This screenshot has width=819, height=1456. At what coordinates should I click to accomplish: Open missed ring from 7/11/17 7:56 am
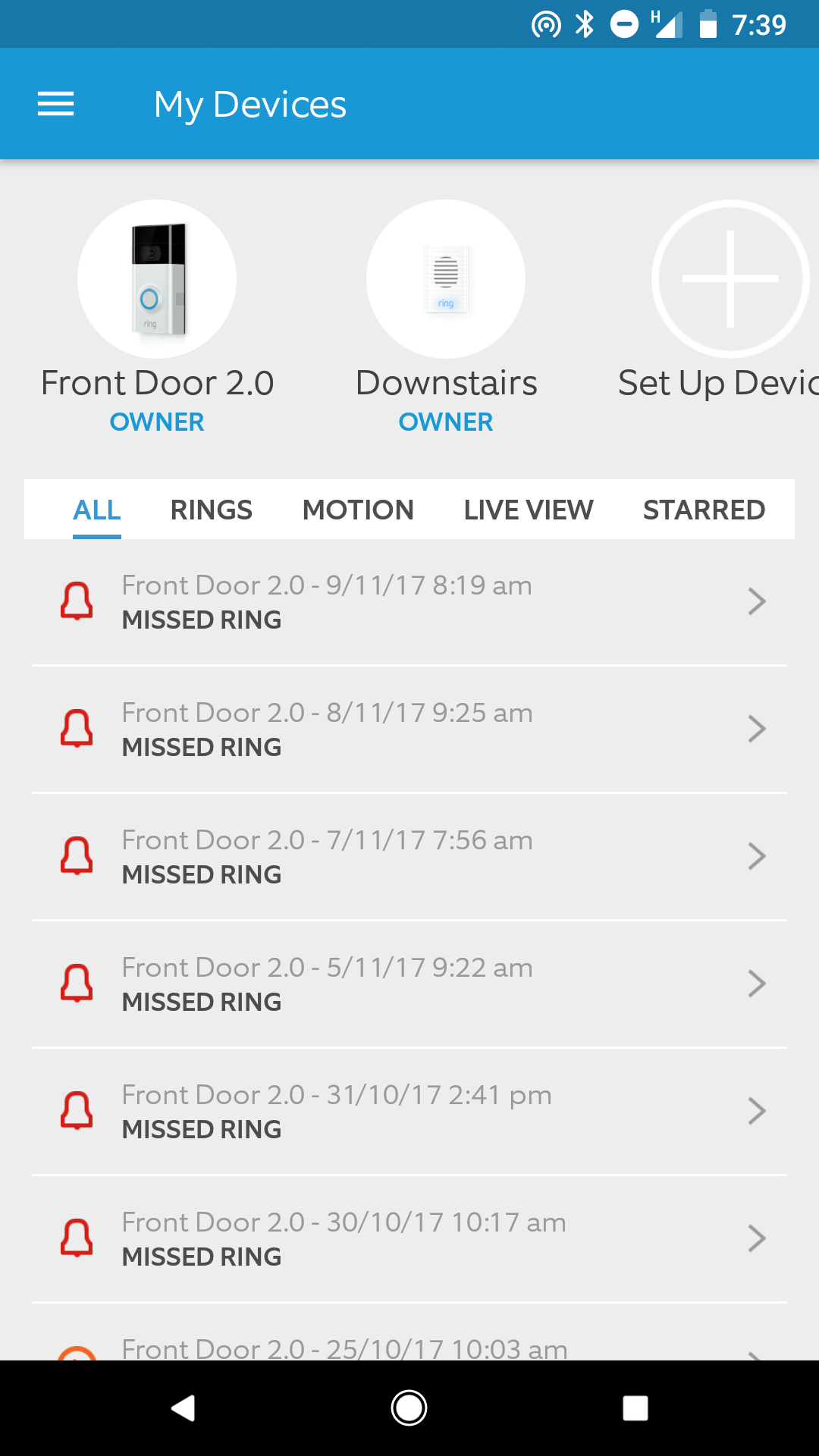pyautogui.click(x=409, y=857)
